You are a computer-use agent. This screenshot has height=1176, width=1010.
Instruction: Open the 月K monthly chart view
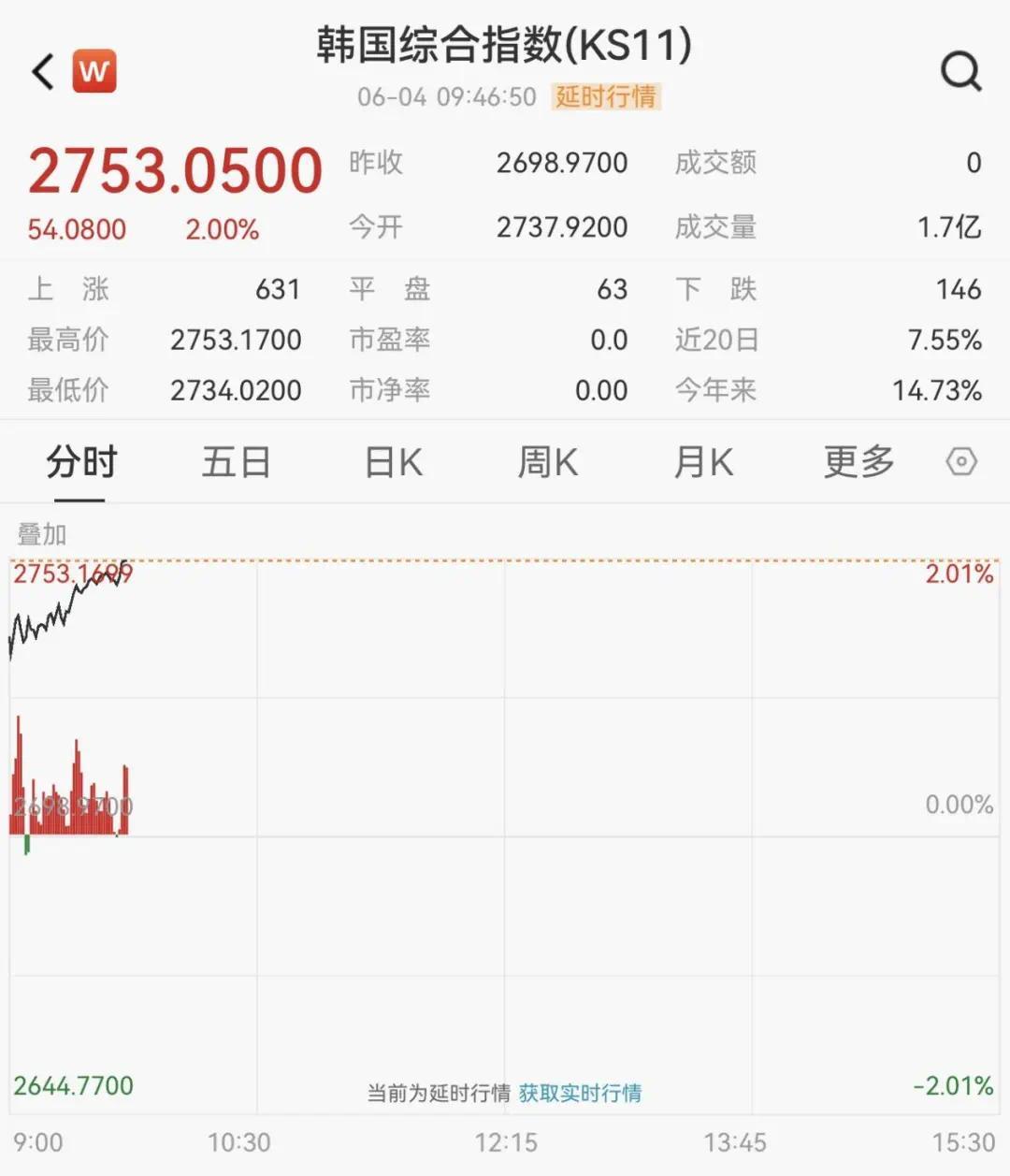point(703,461)
